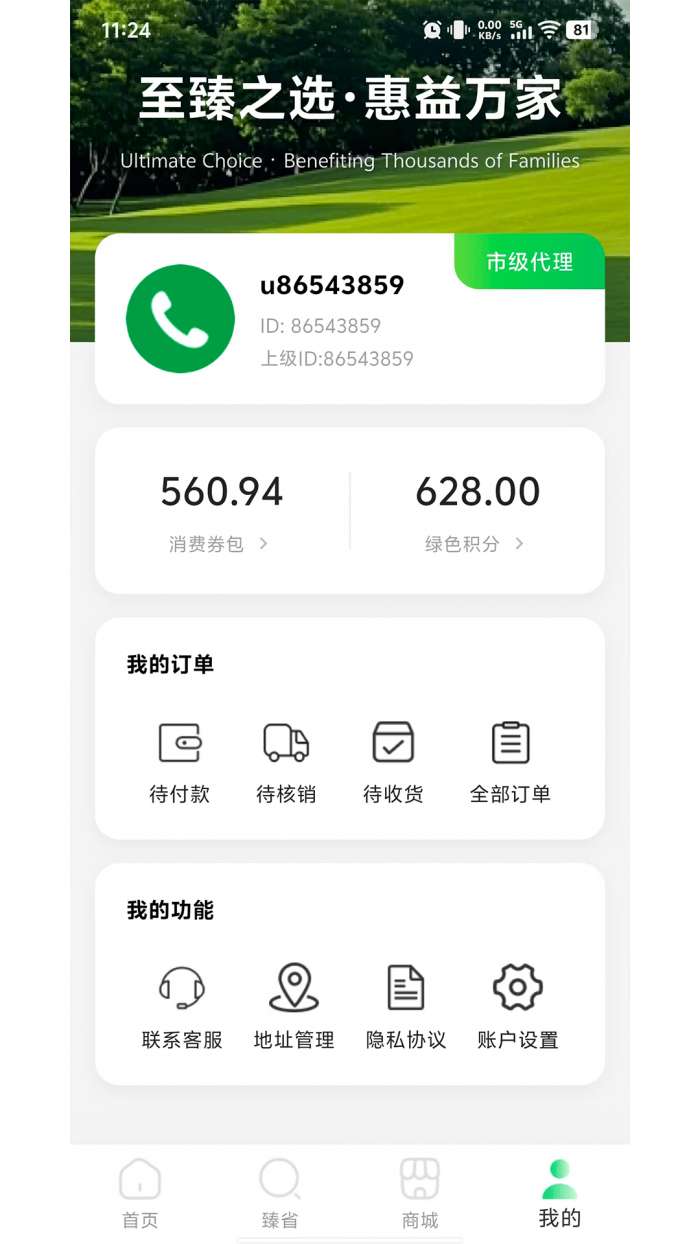Tap the 市级代理 agent badge
Viewport: 700px width, 1244px height.
point(530,262)
